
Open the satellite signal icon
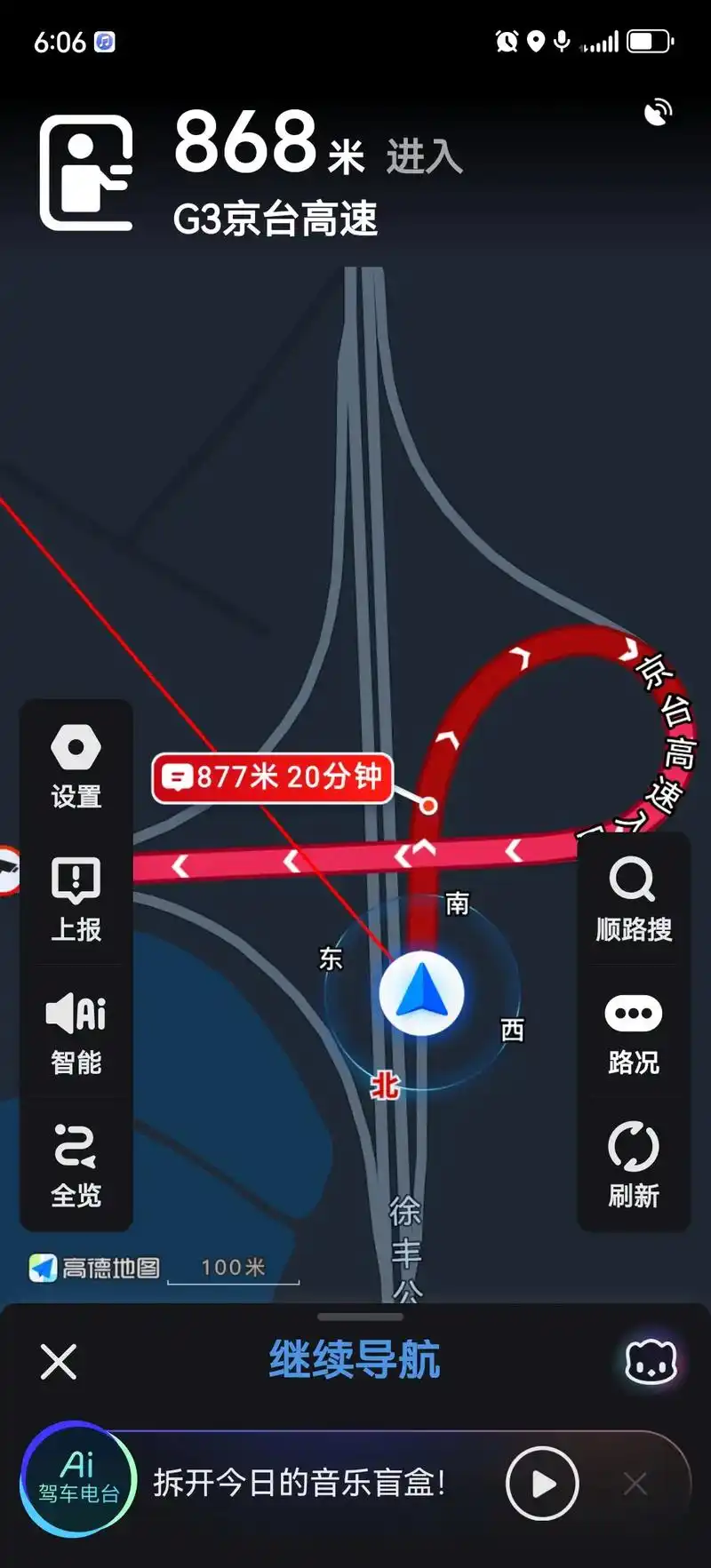[x=658, y=114]
